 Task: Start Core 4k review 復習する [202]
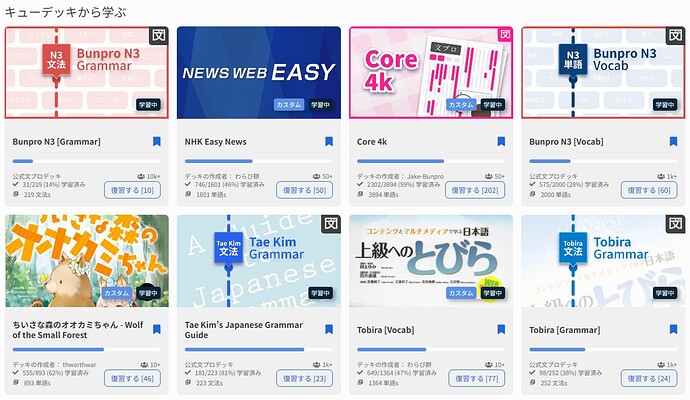click(x=476, y=190)
